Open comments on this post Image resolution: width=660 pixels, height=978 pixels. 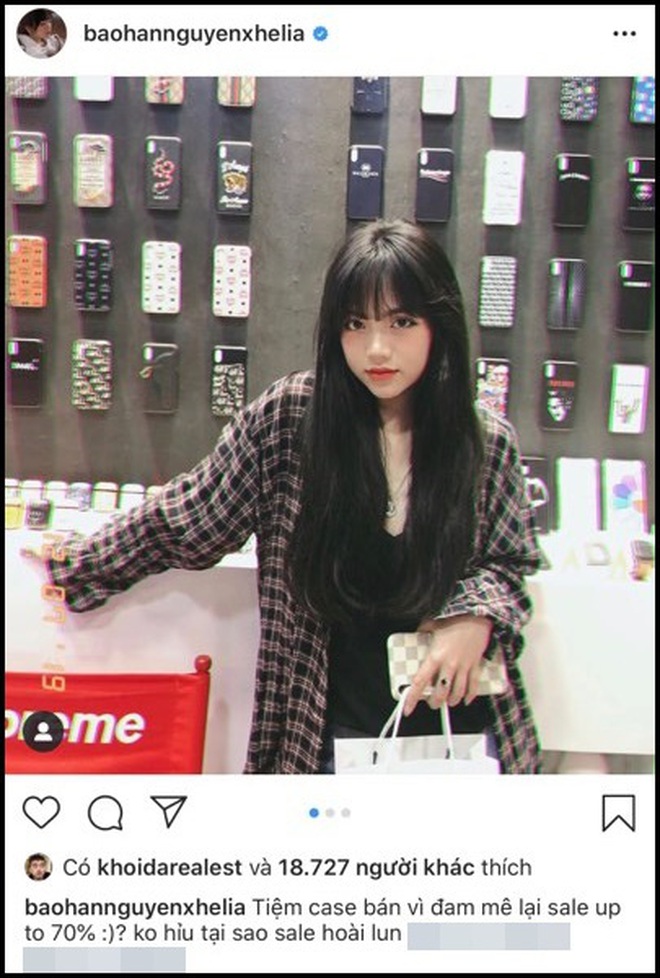click(105, 812)
